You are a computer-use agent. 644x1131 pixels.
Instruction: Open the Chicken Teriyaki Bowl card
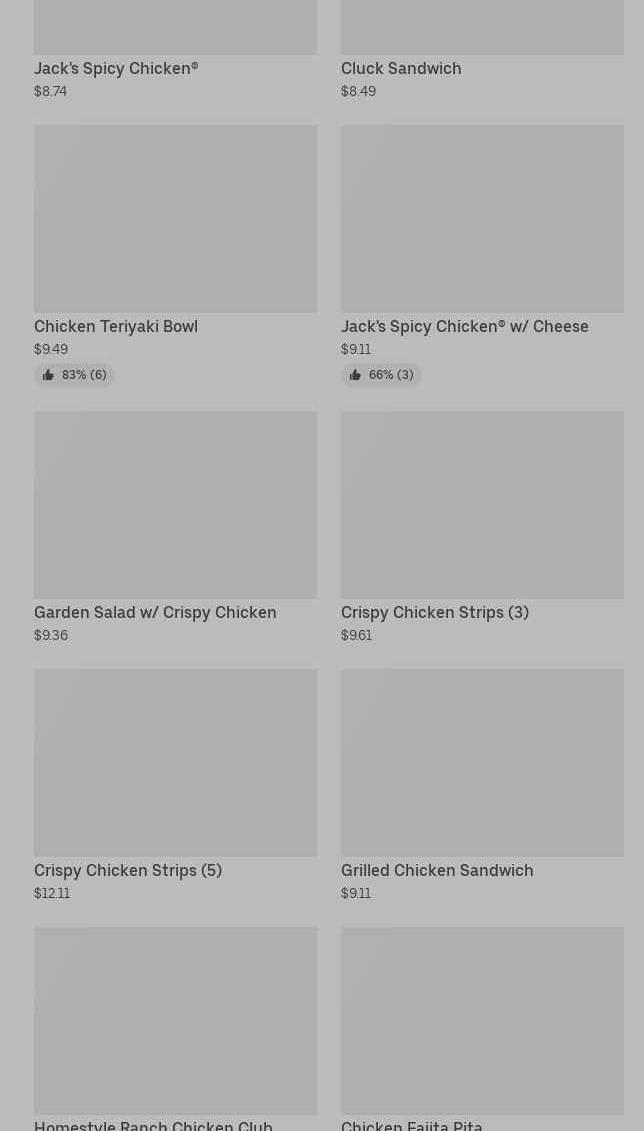[175, 256]
